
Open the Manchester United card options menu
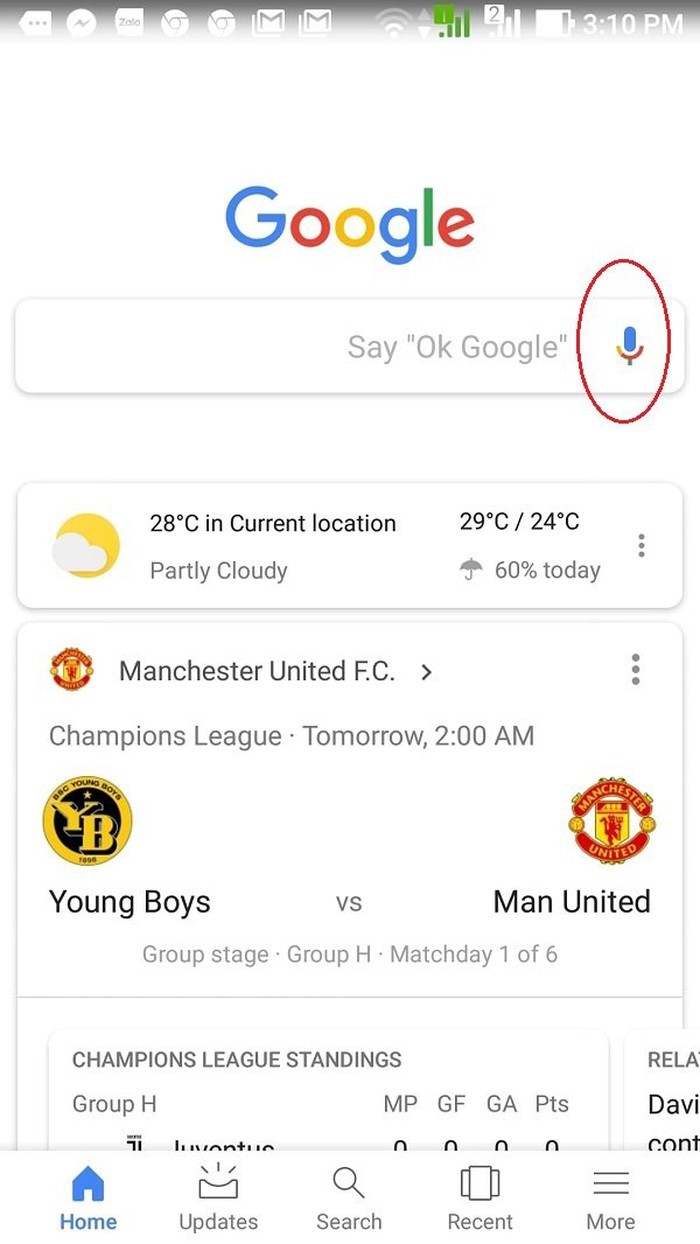(635, 670)
